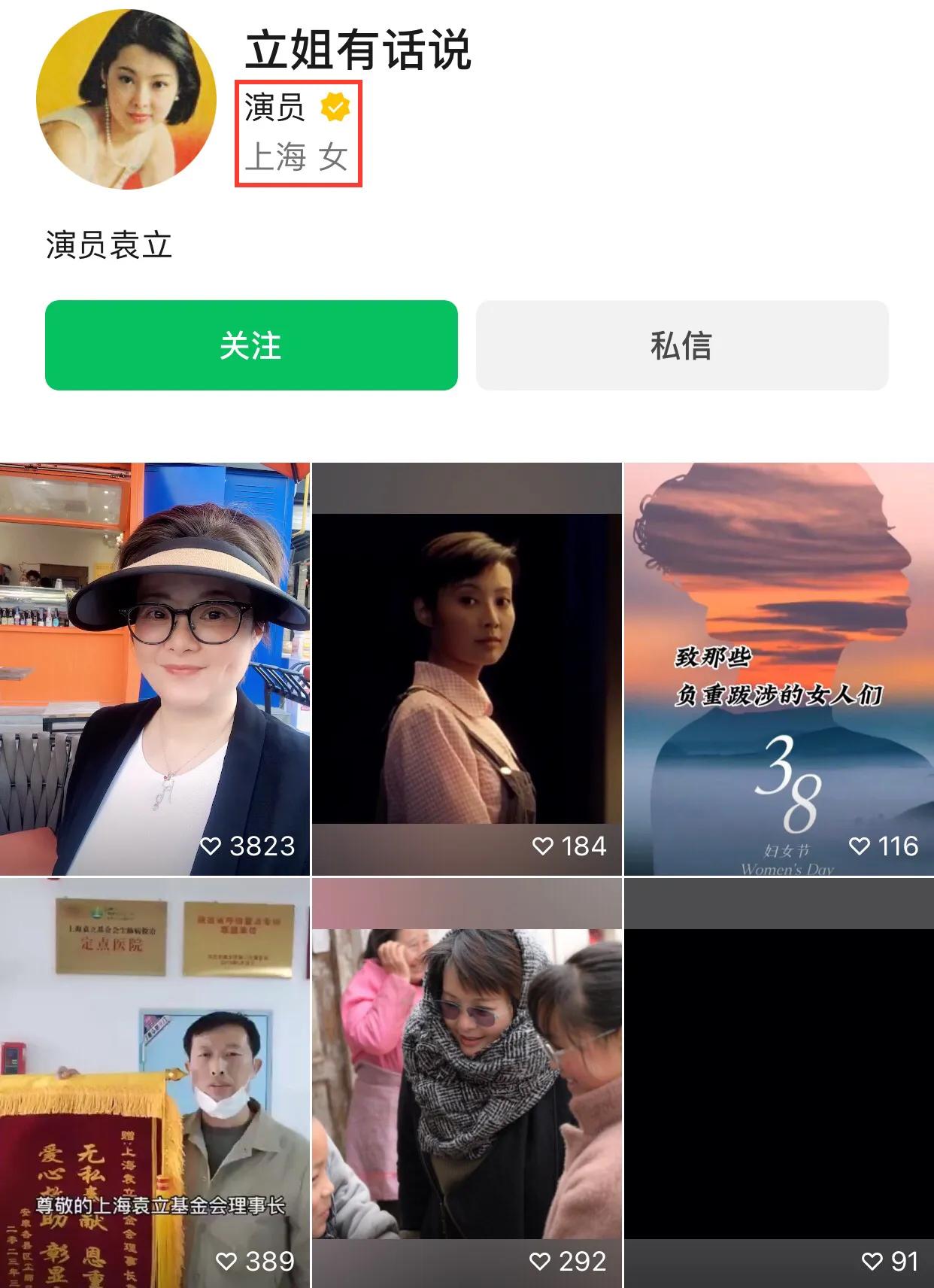This screenshot has width=934, height=1288.
Task: Open the Women's Day video with 116 likes
Action: (x=778, y=669)
